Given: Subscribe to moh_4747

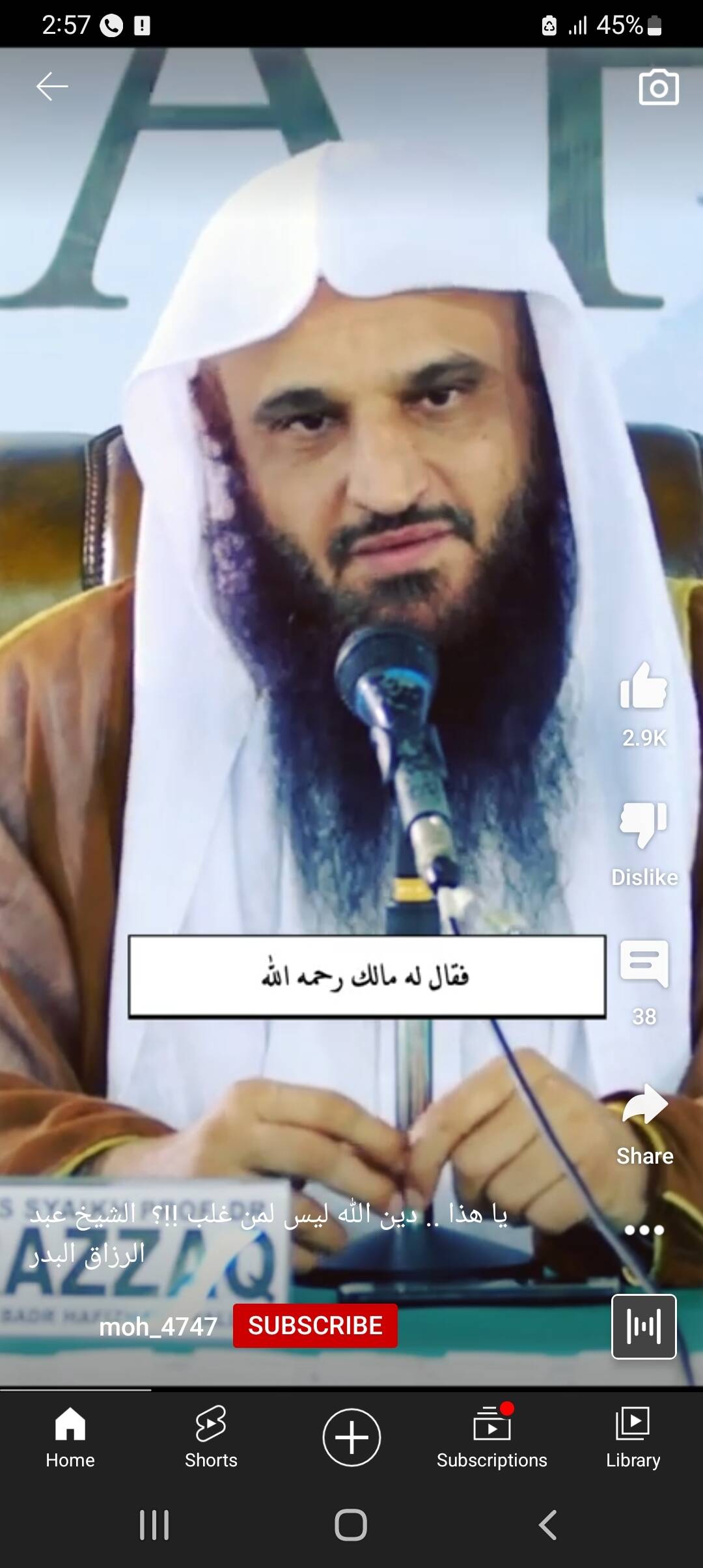Looking at the screenshot, I should tap(315, 1326).
